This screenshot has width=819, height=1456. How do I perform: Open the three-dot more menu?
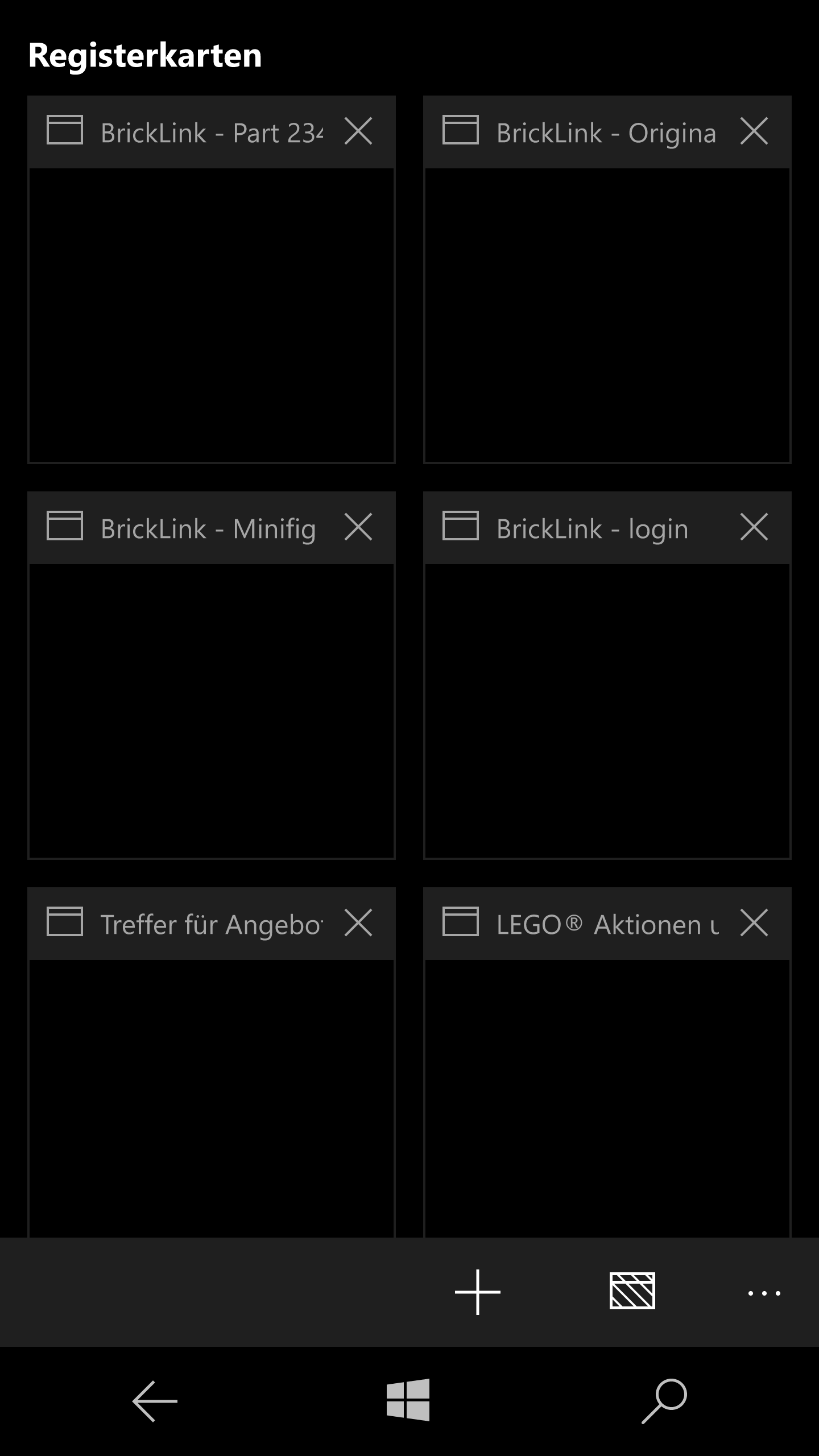click(x=764, y=1293)
